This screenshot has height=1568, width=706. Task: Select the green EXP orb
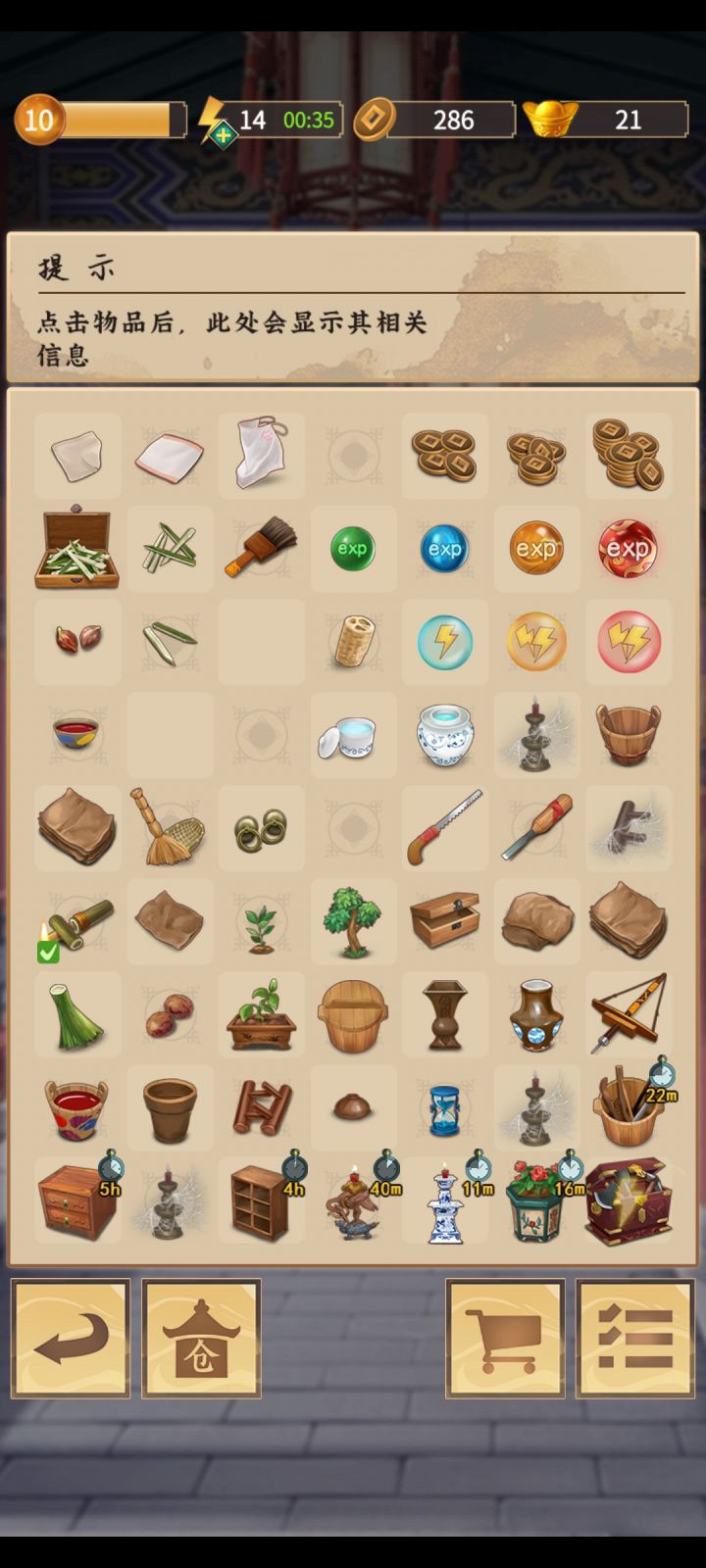[x=353, y=549]
